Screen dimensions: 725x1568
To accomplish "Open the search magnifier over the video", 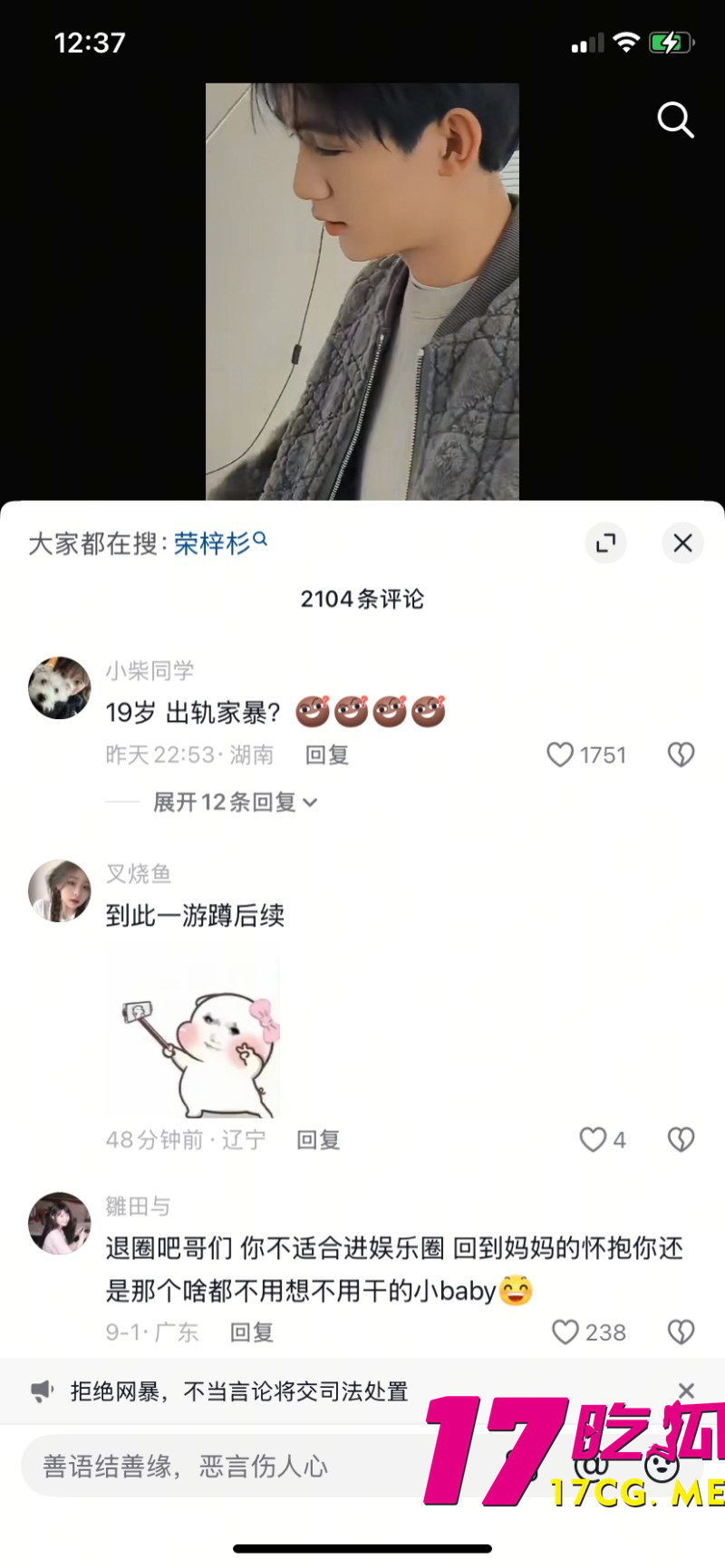I will [x=675, y=120].
